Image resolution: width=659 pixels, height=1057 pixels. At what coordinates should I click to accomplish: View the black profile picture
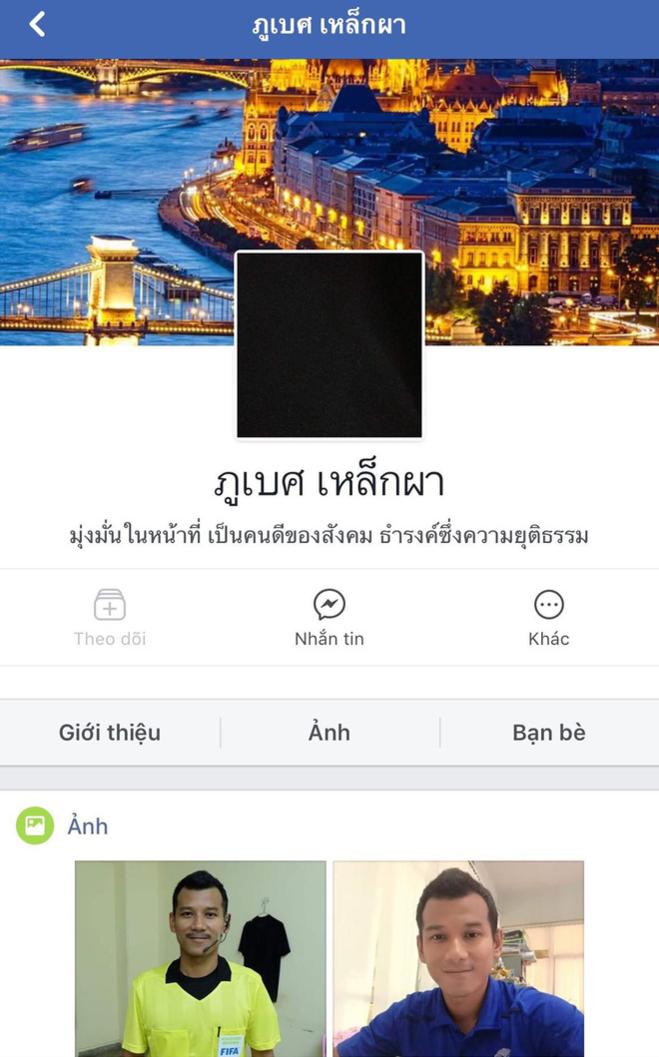(x=329, y=345)
